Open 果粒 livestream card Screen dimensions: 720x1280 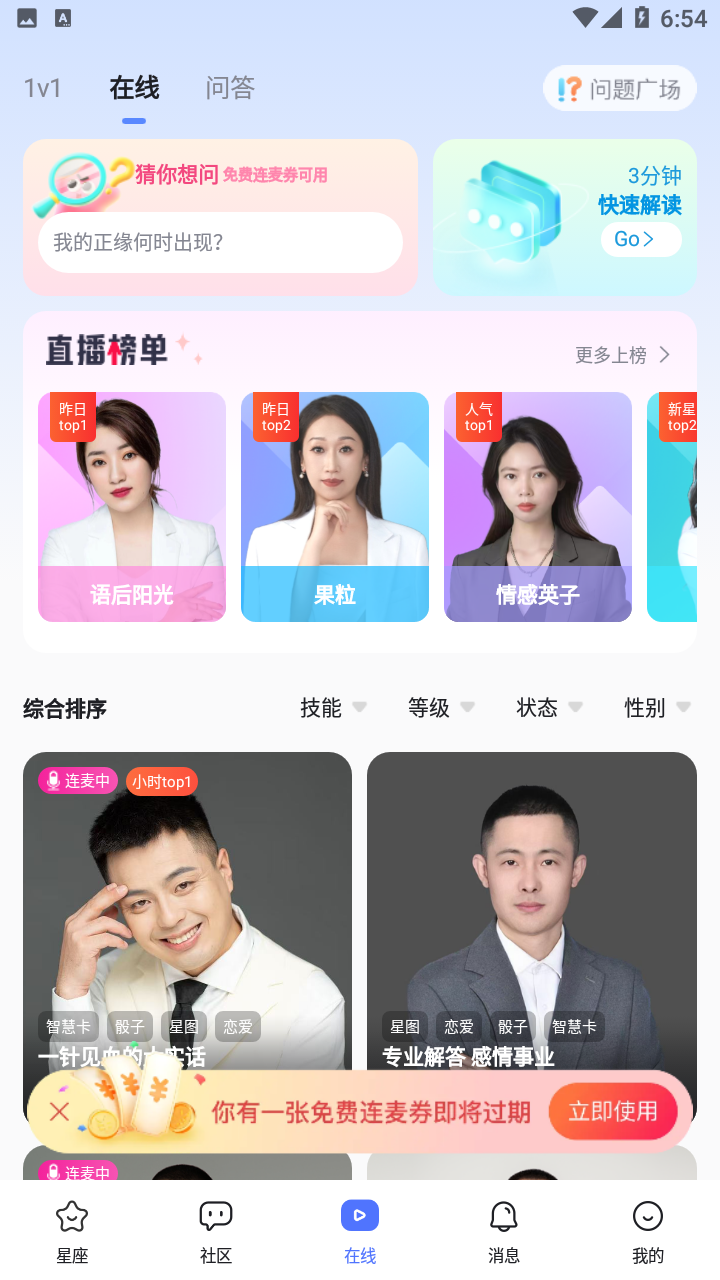pyautogui.click(x=335, y=506)
